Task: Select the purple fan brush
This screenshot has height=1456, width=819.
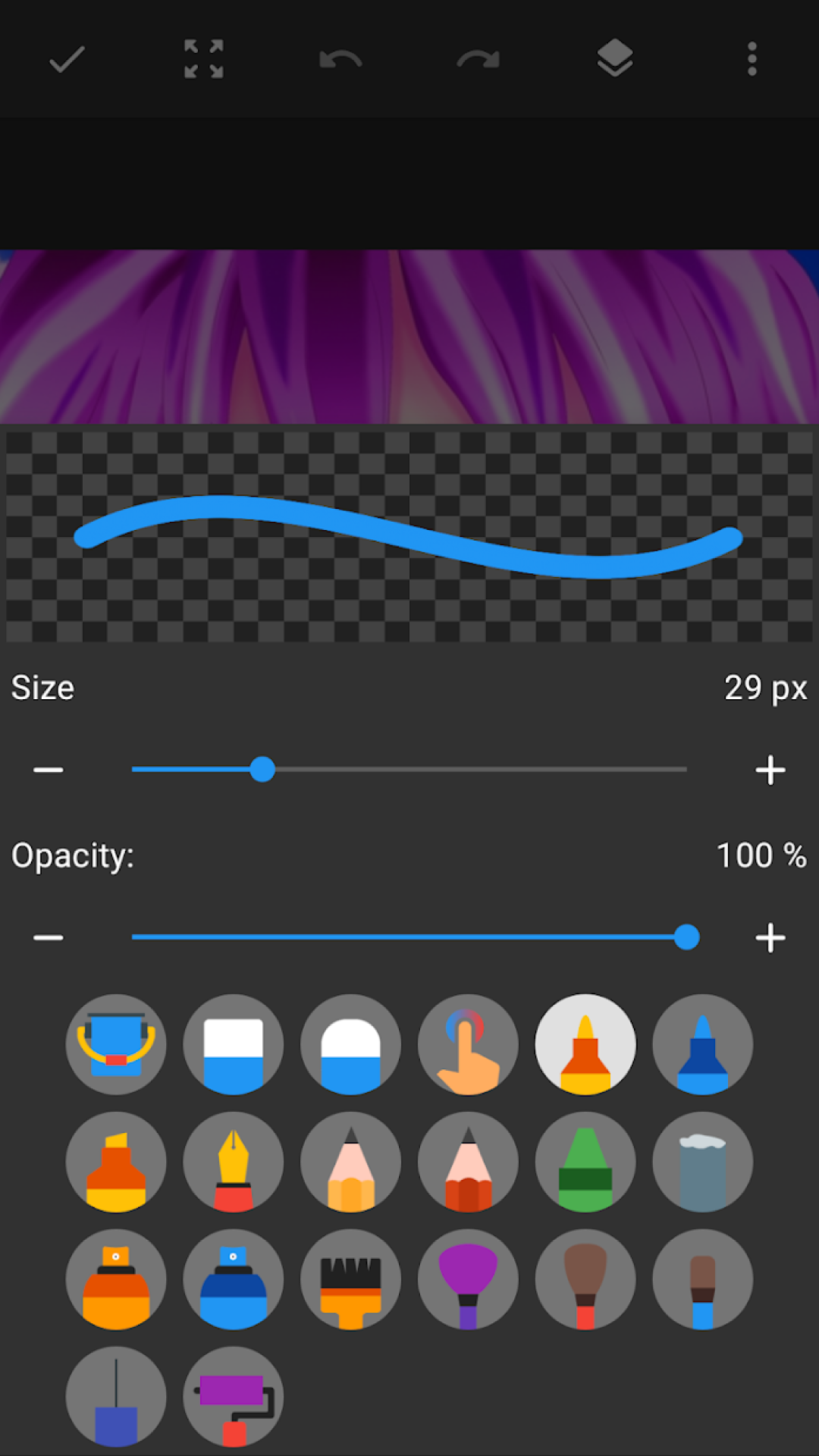Action: (468, 1279)
